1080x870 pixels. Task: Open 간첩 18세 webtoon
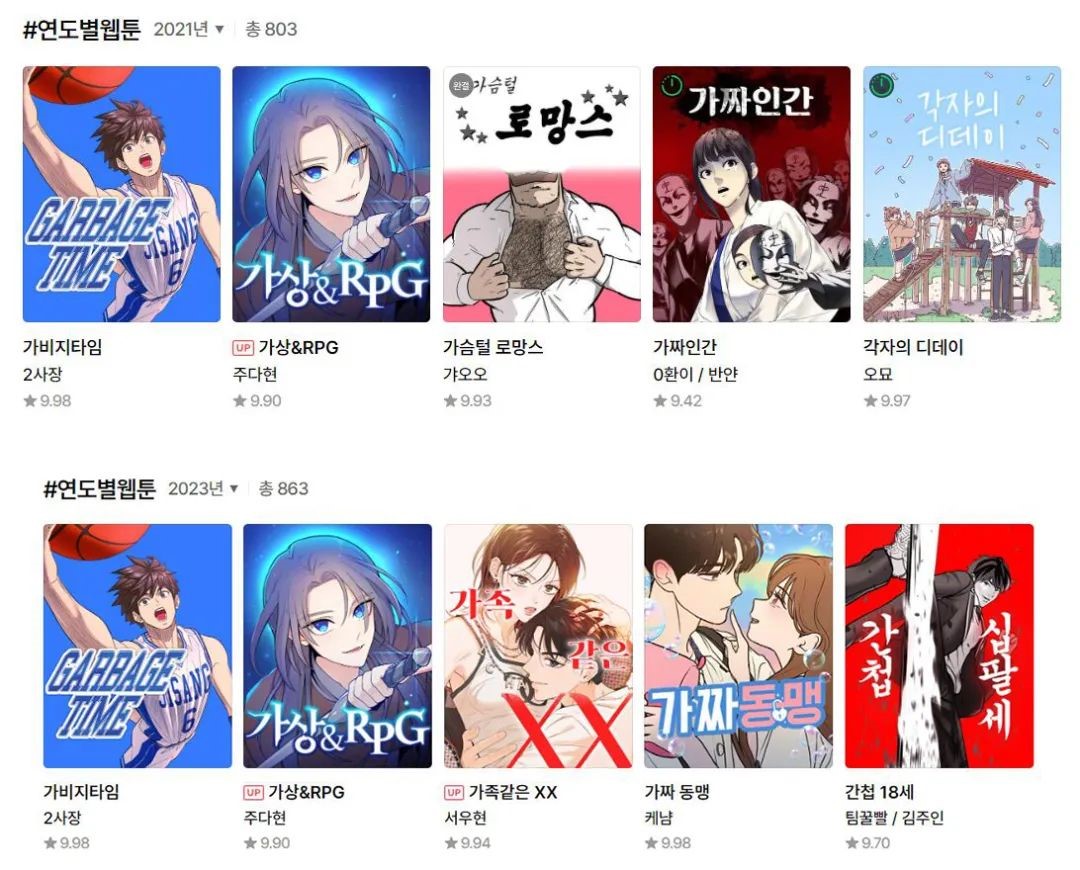[939, 646]
